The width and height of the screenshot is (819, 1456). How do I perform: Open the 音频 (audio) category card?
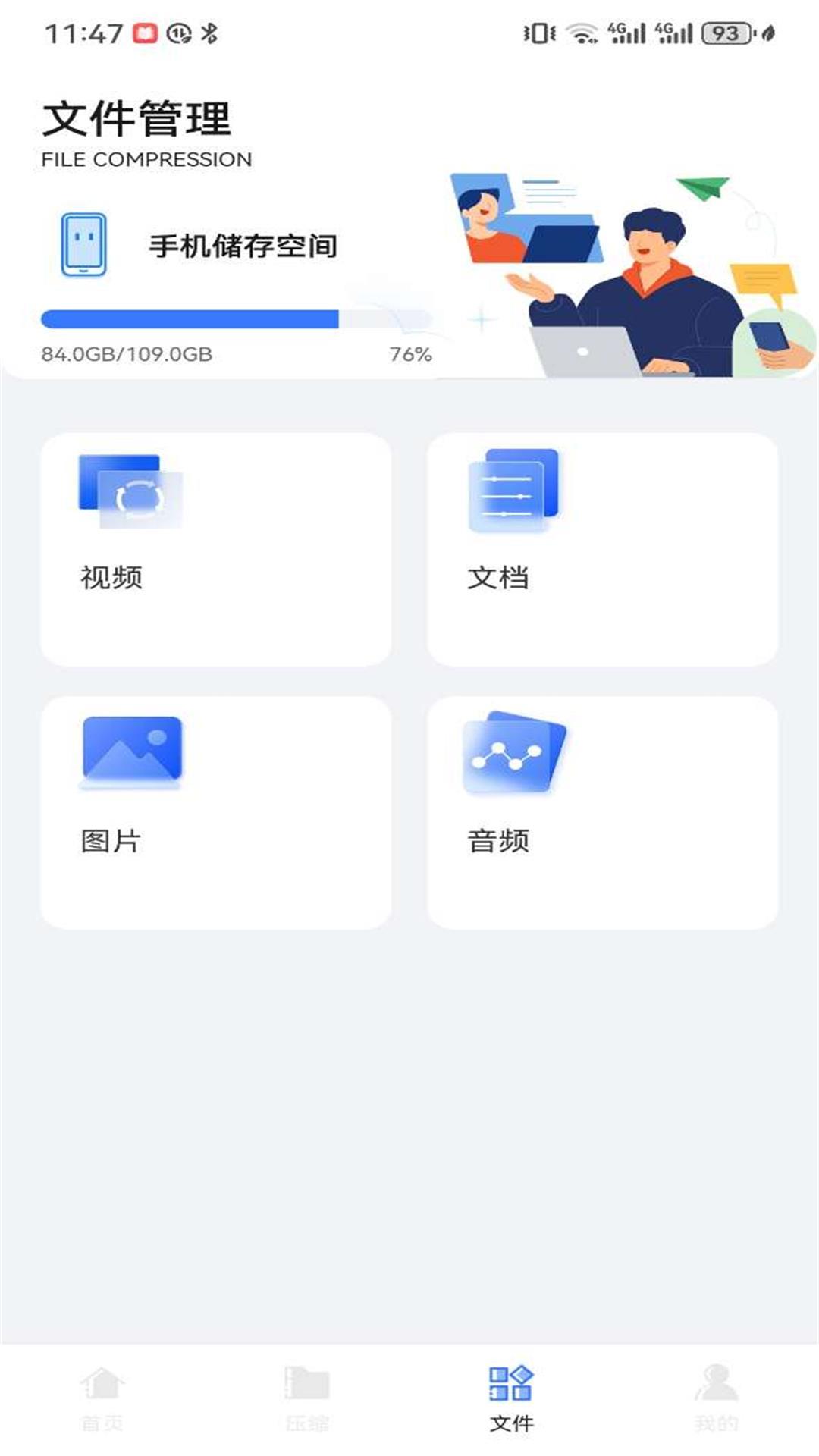(602, 812)
